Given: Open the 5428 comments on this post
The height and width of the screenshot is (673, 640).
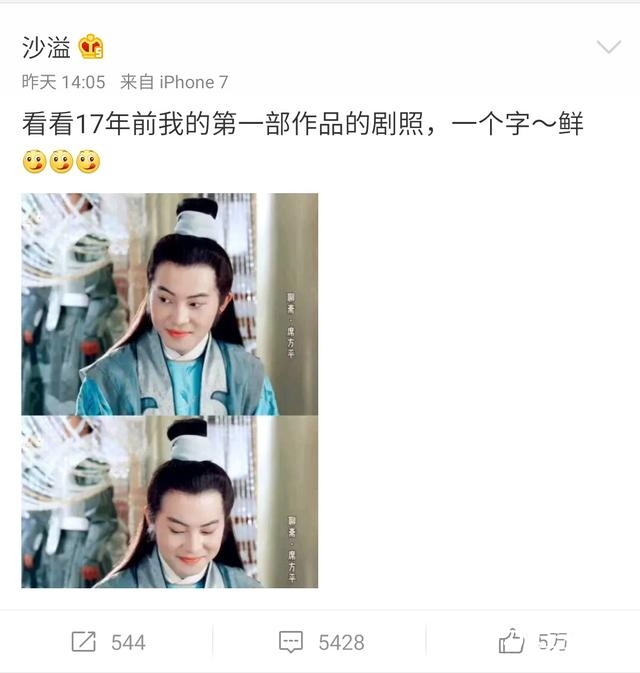Looking at the screenshot, I should tap(320, 642).
